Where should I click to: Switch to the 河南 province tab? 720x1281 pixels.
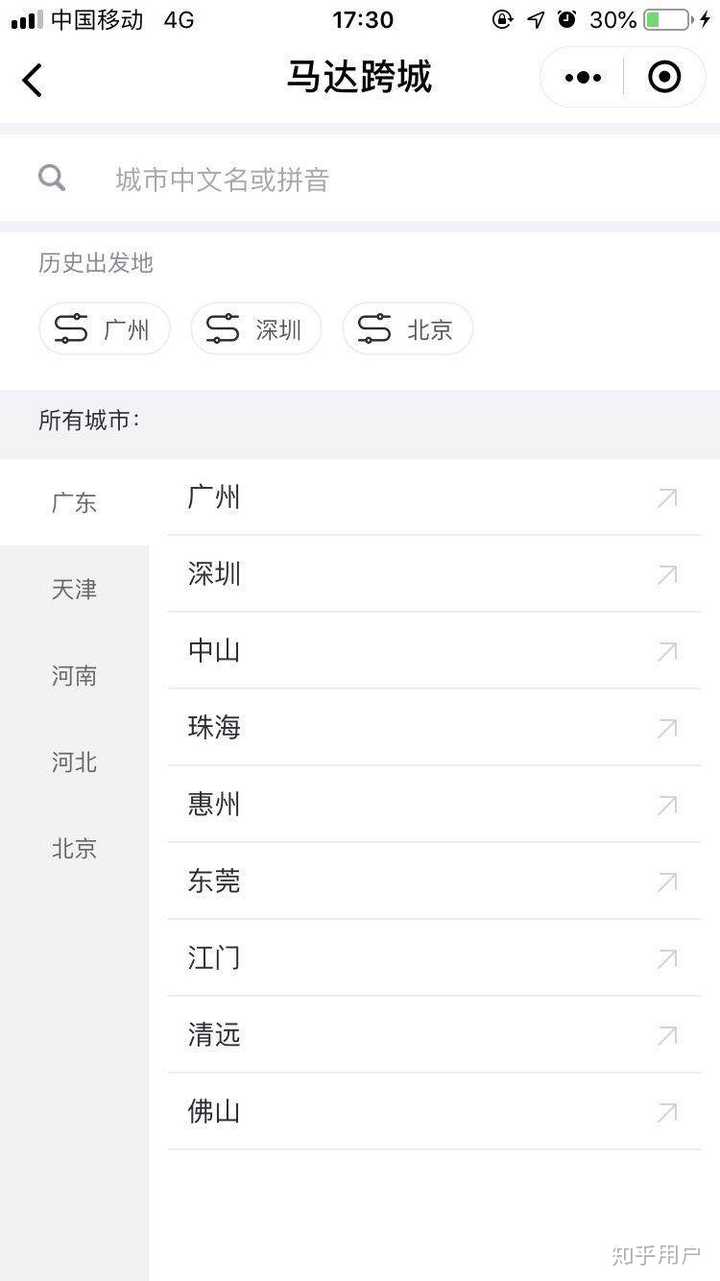coord(74,676)
